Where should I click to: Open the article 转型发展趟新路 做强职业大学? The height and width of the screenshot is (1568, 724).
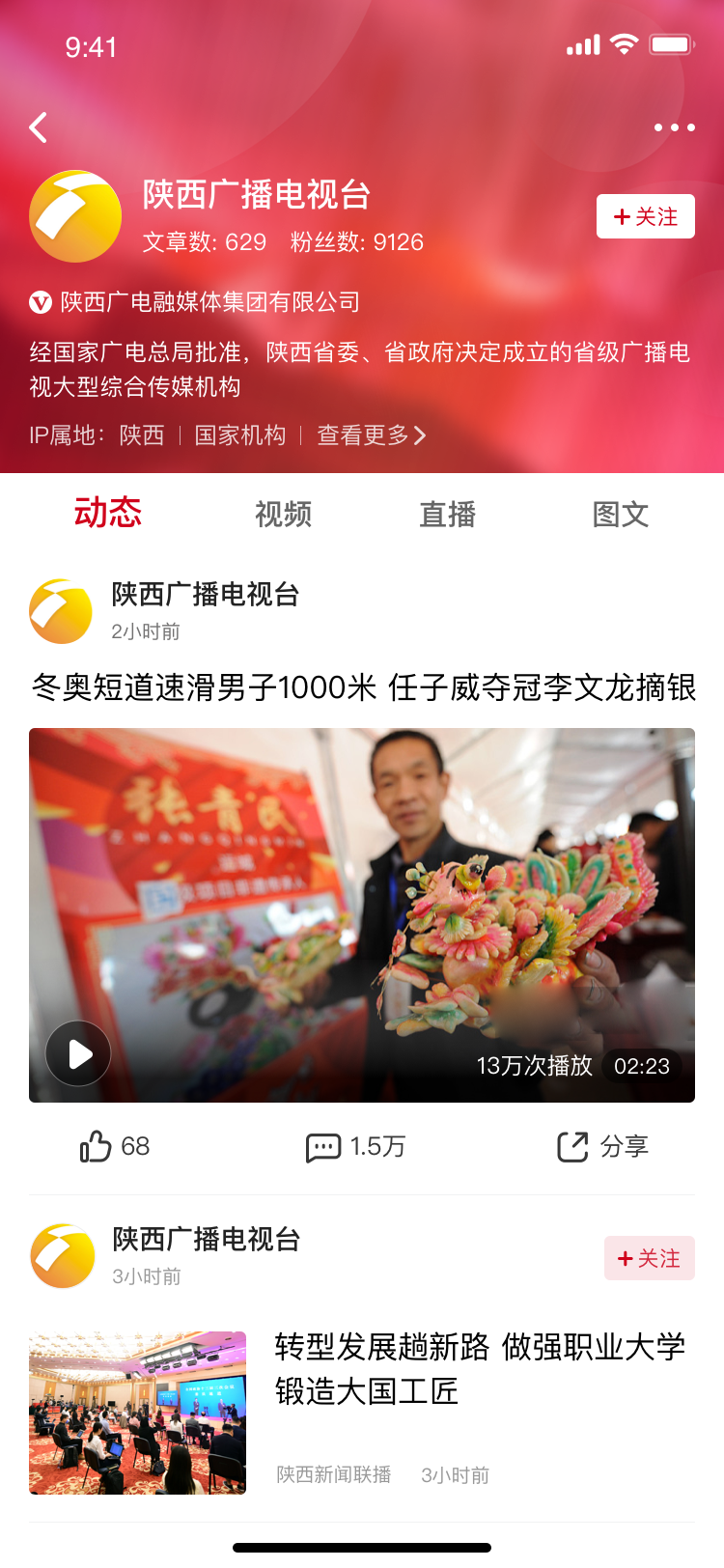480,1368
